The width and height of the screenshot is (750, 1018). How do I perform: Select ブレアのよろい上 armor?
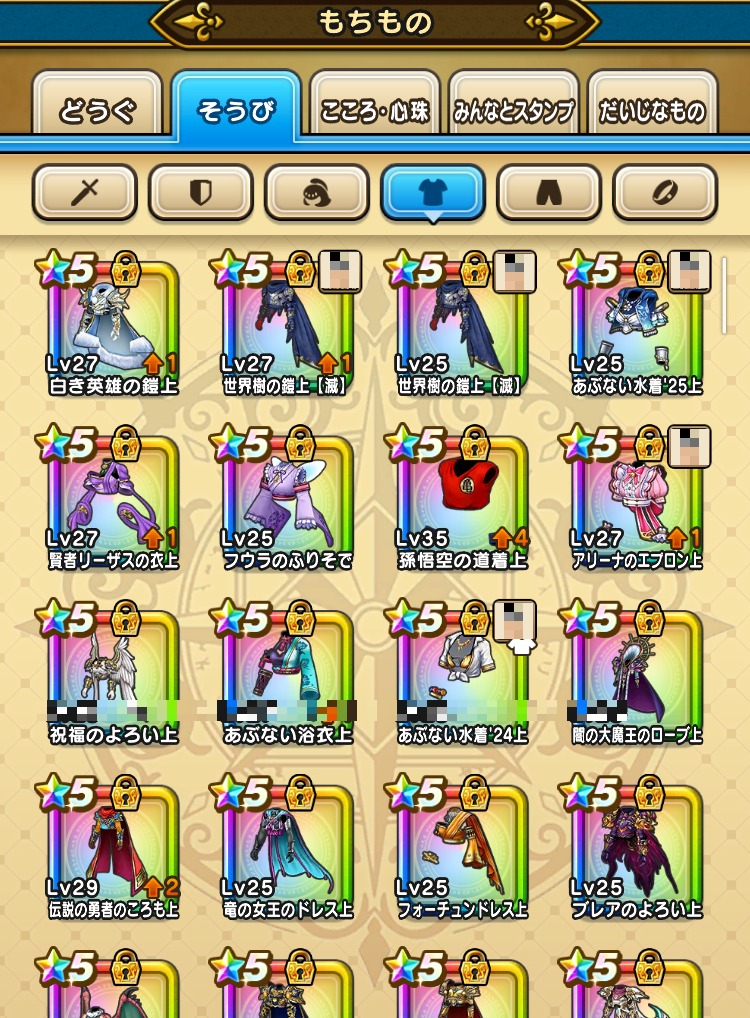[x=636, y=850]
